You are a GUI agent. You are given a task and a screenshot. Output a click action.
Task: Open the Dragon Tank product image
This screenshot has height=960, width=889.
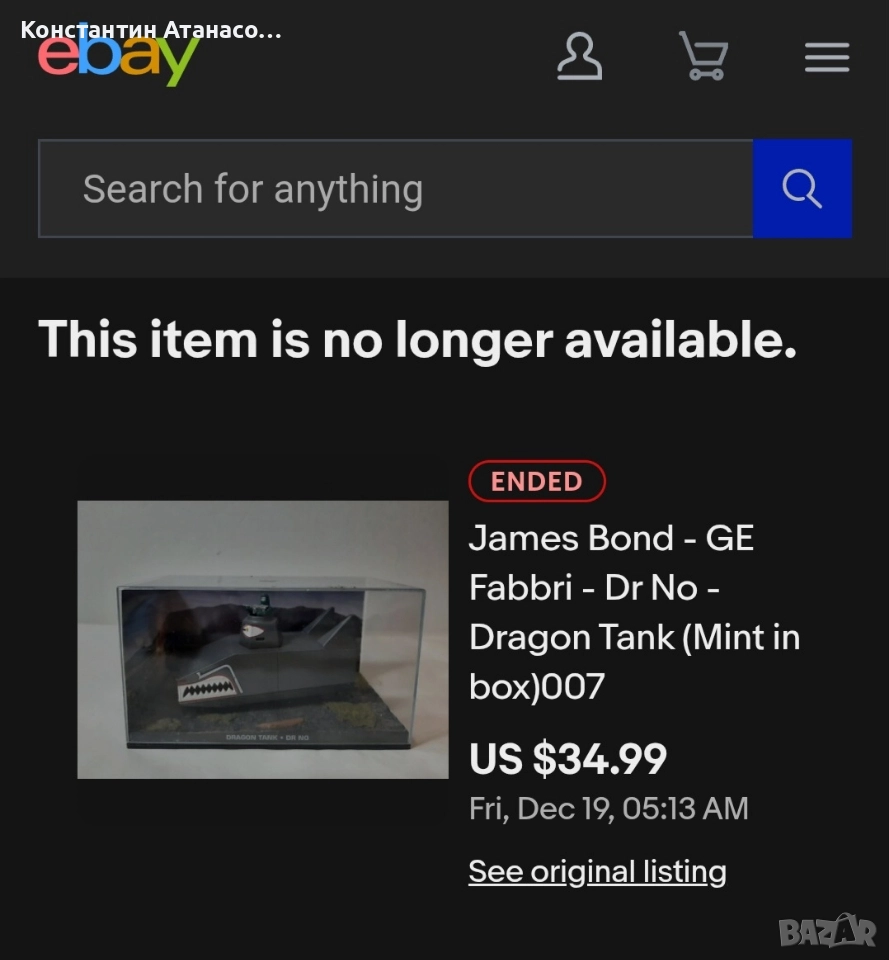[x=263, y=640]
